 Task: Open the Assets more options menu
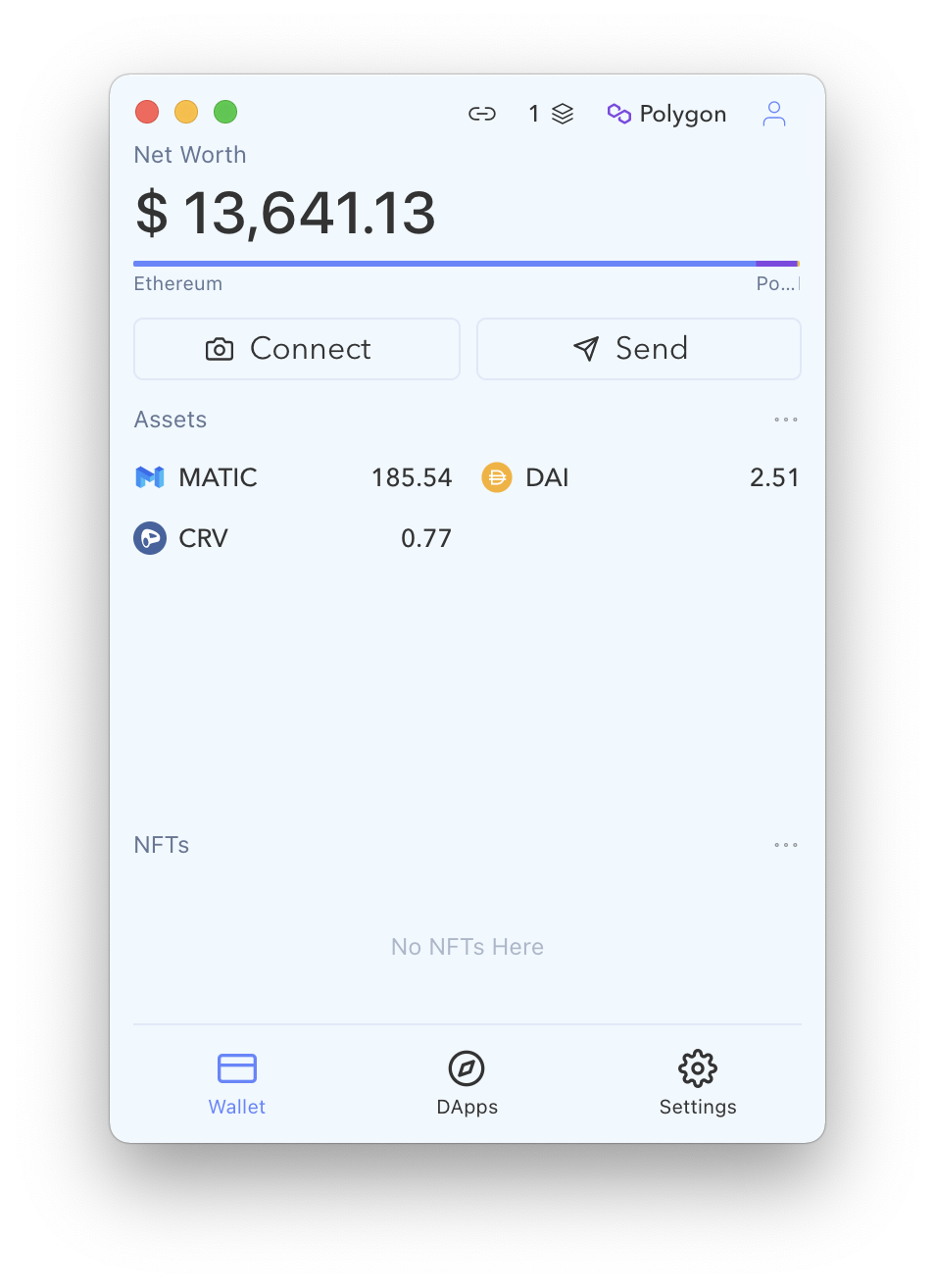point(785,420)
